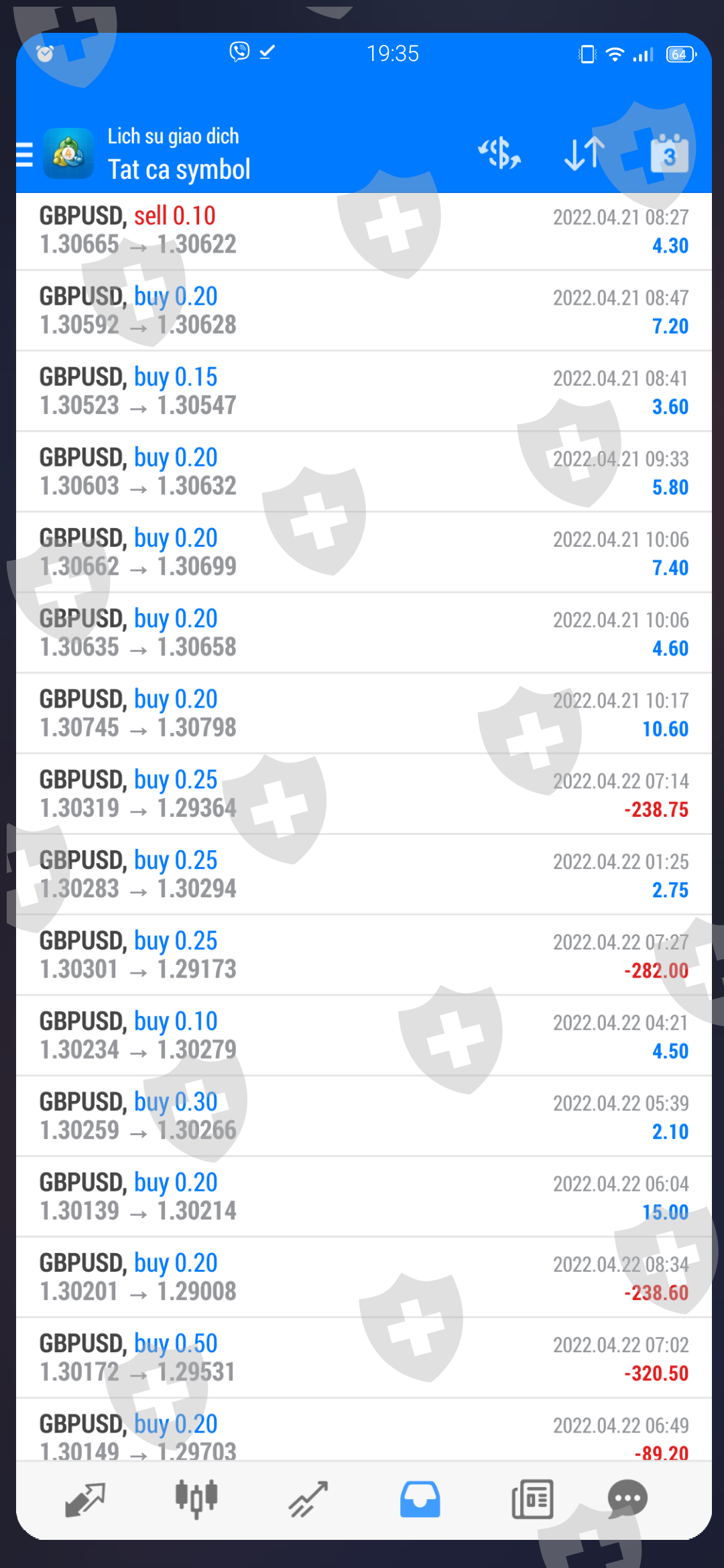Open the calendar date range picker
Viewport: 724px width, 1568px height.
tap(669, 154)
